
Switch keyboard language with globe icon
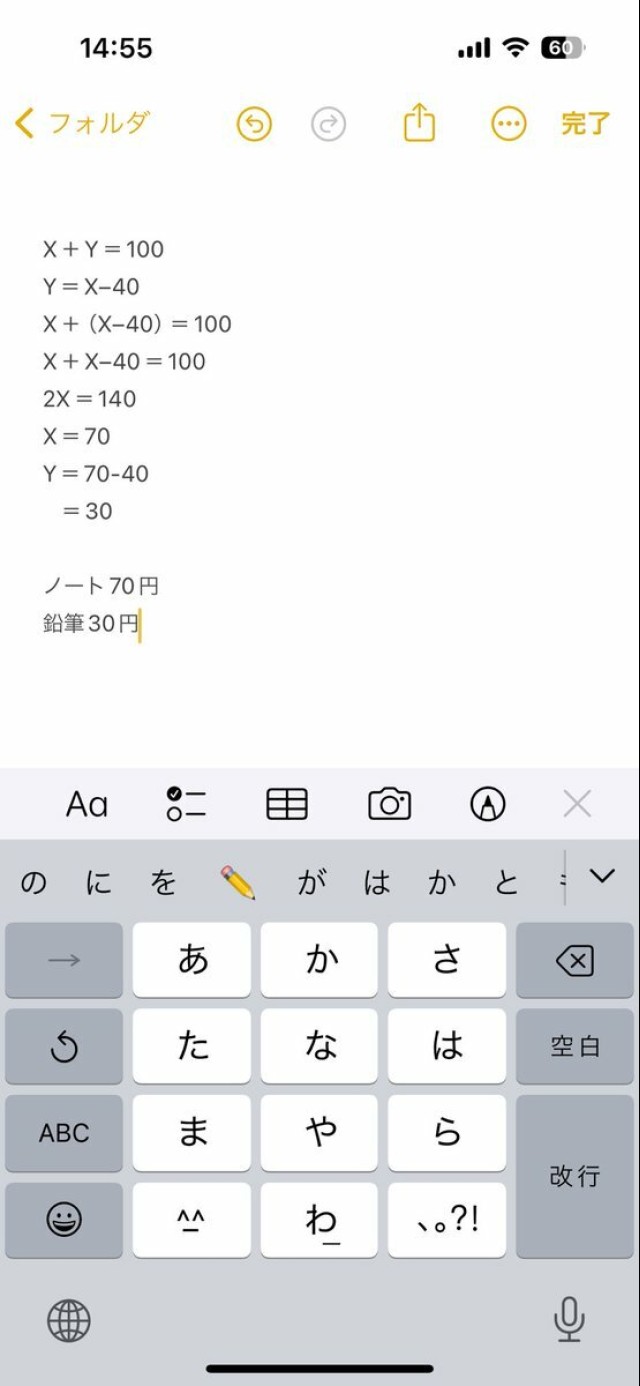pyautogui.click(x=69, y=1321)
